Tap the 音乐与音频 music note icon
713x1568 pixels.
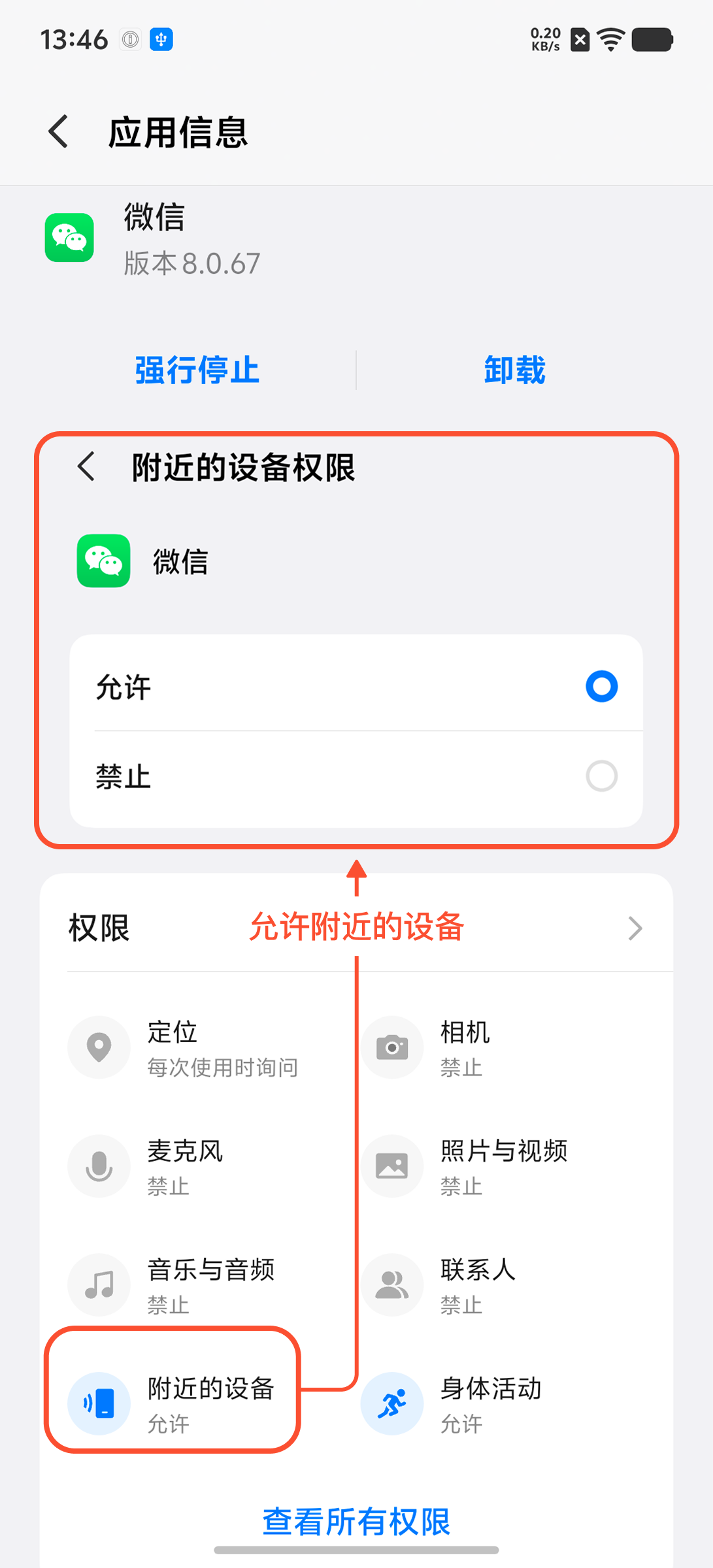tap(99, 1284)
